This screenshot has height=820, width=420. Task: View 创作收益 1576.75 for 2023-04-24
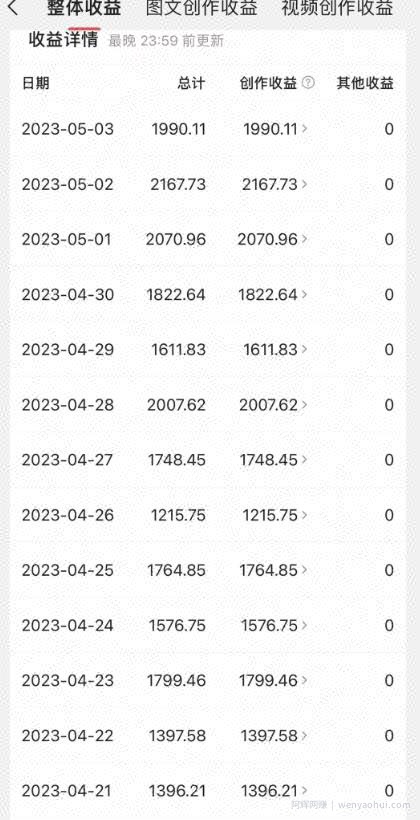click(274, 626)
